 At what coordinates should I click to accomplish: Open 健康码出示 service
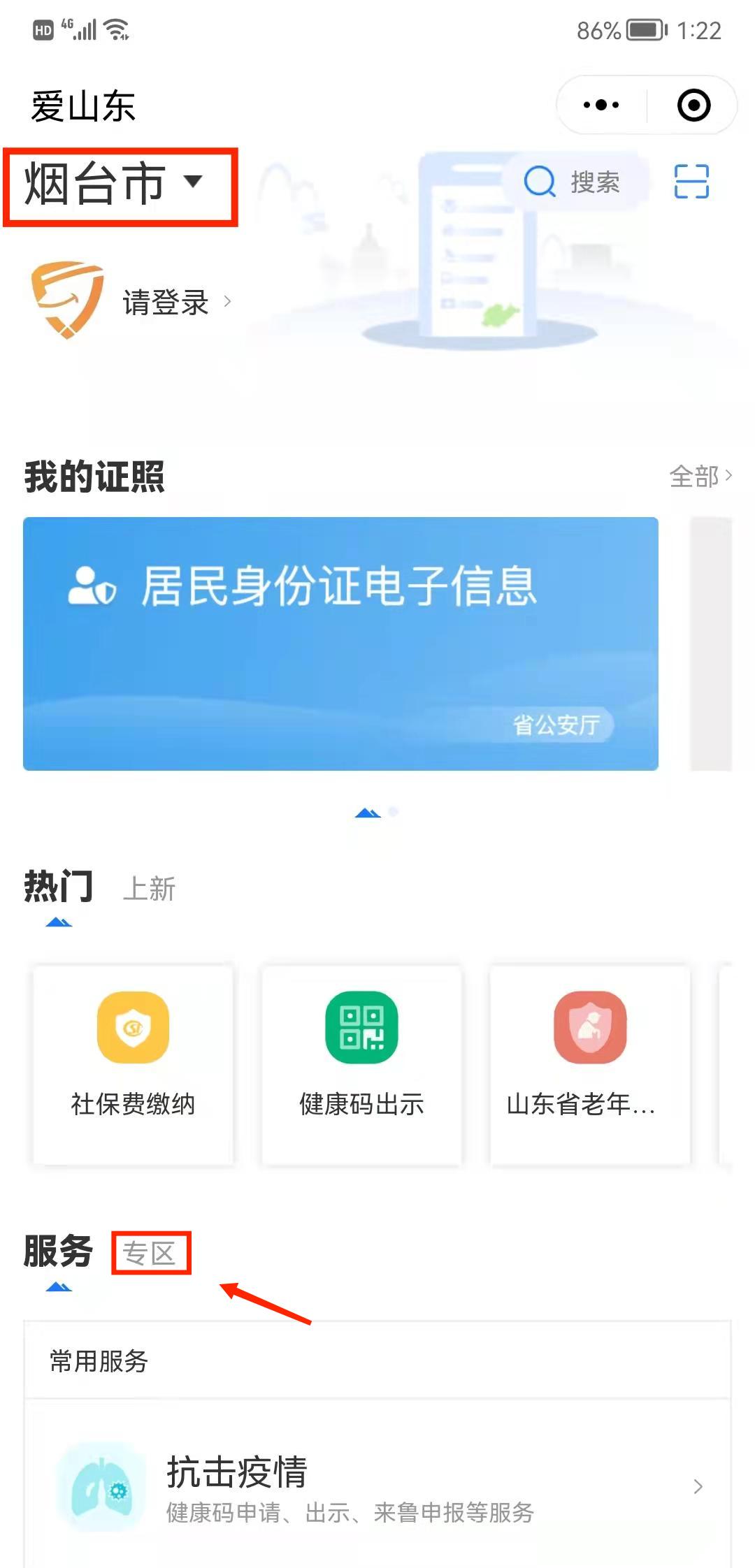coord(361,1062)
